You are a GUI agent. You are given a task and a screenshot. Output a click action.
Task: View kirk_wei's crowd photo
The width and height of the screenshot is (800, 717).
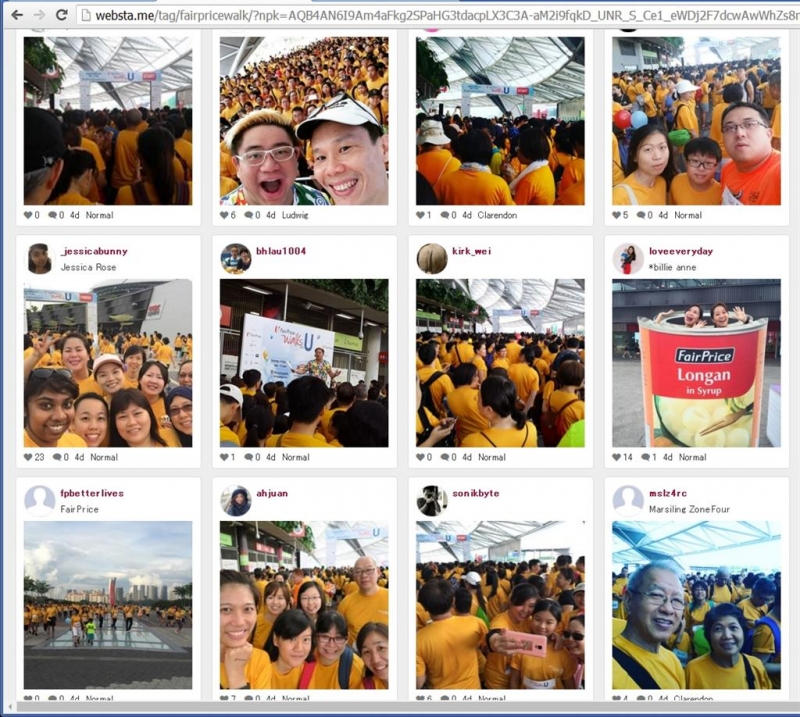500,363
